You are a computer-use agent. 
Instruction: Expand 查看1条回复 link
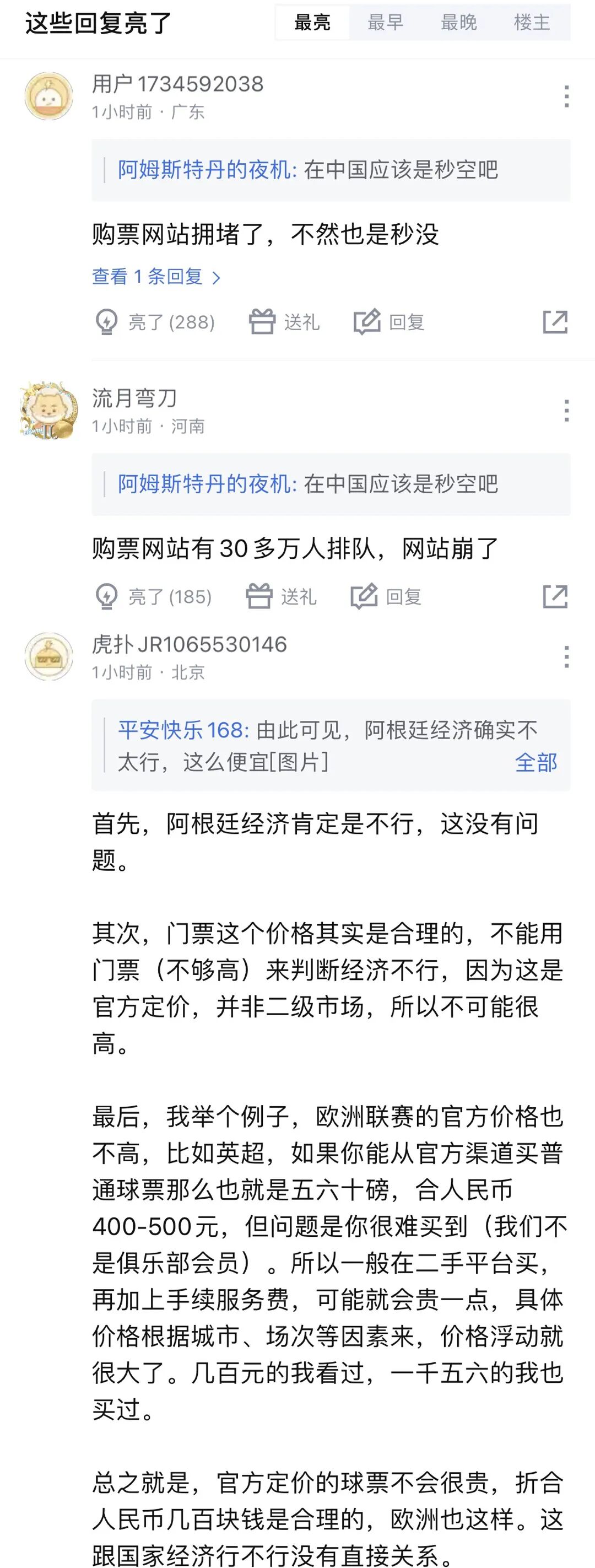coord(156,277)
